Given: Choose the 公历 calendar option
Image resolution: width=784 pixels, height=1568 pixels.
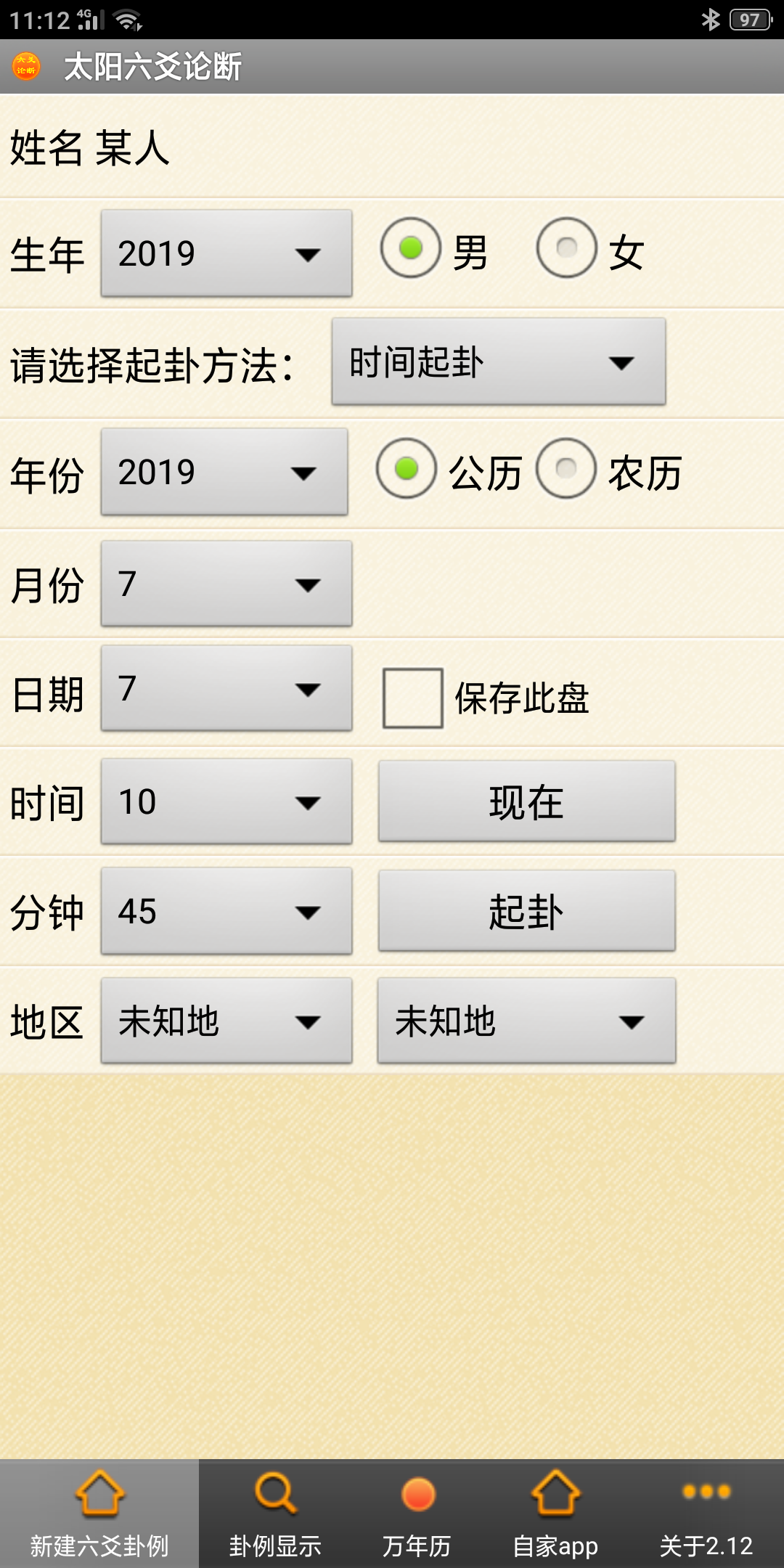Looking at the screenshot, I should (407, 469).
